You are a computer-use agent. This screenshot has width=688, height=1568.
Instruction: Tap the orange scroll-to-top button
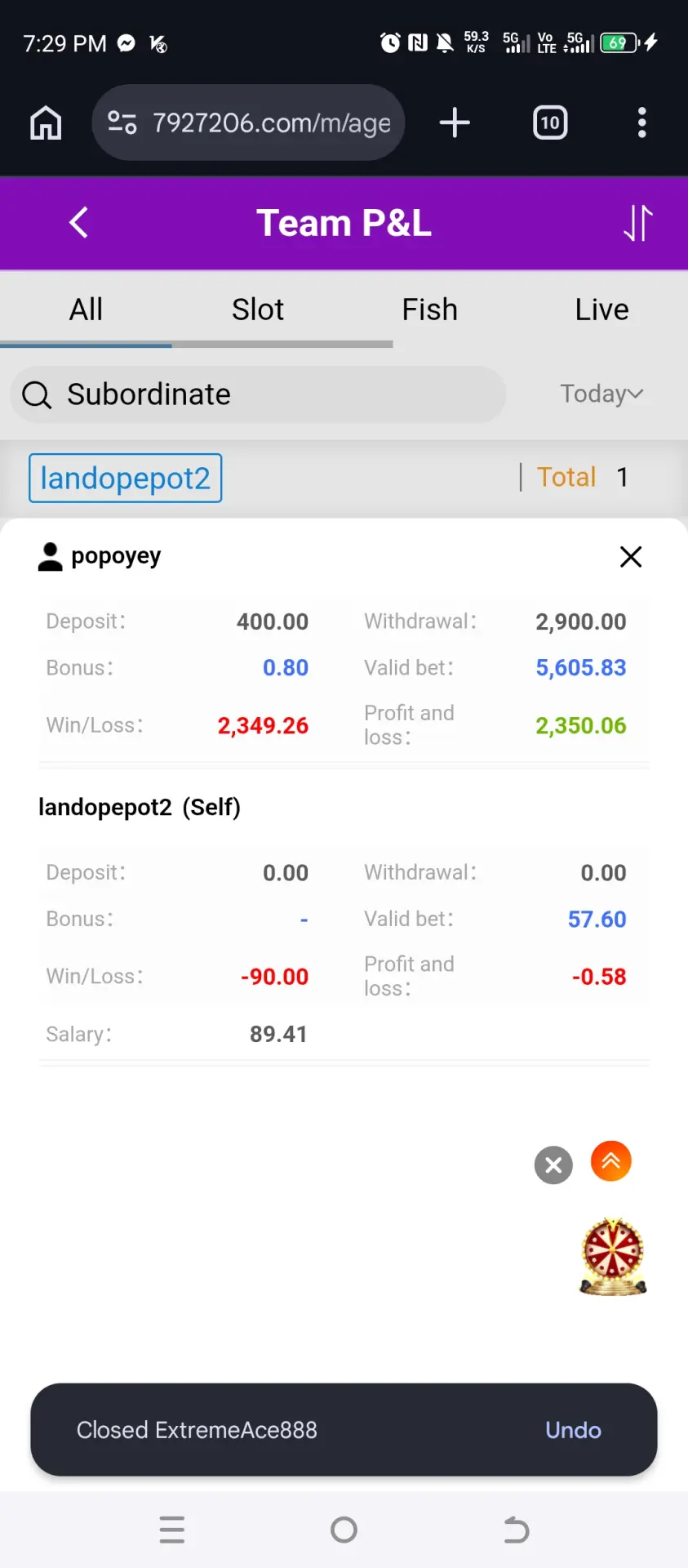pos(611,1160)
